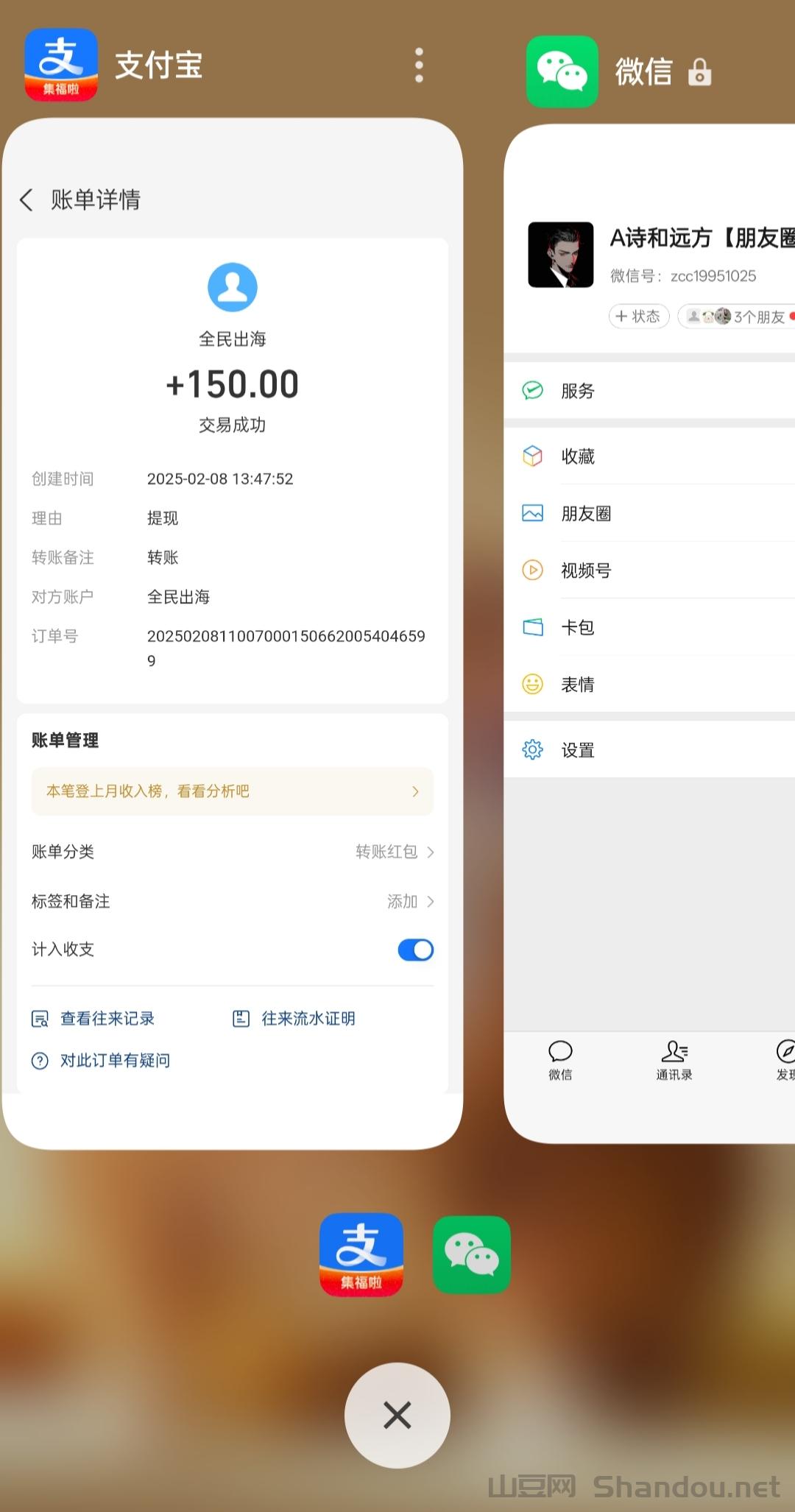795x1512 pixels.
Task: Tap the lock icon beside the WeChat title
Action: click(x=699, y=72)
